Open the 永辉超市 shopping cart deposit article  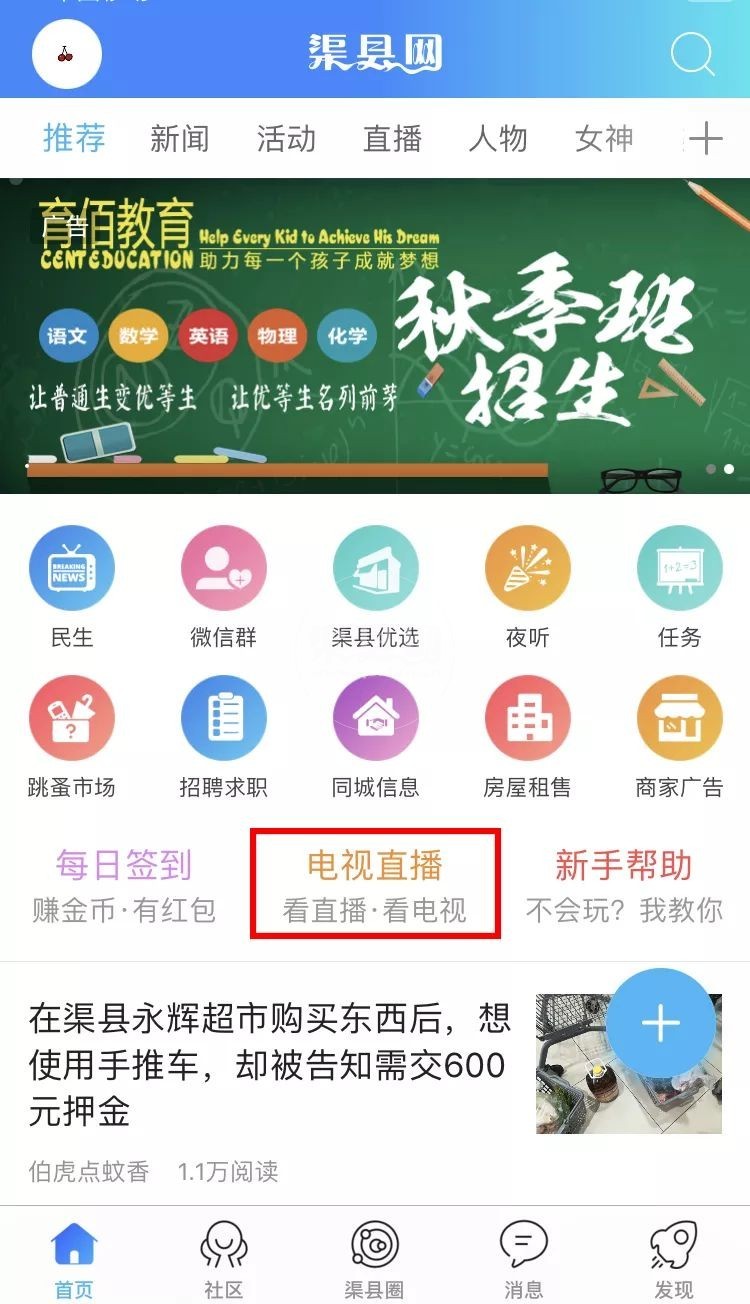270,1065
